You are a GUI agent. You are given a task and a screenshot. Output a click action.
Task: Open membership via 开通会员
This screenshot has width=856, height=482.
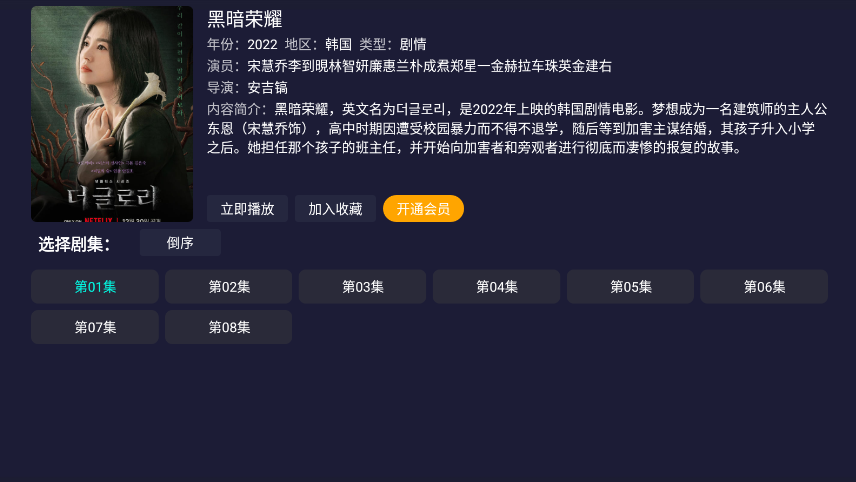(x=423, y=209)
